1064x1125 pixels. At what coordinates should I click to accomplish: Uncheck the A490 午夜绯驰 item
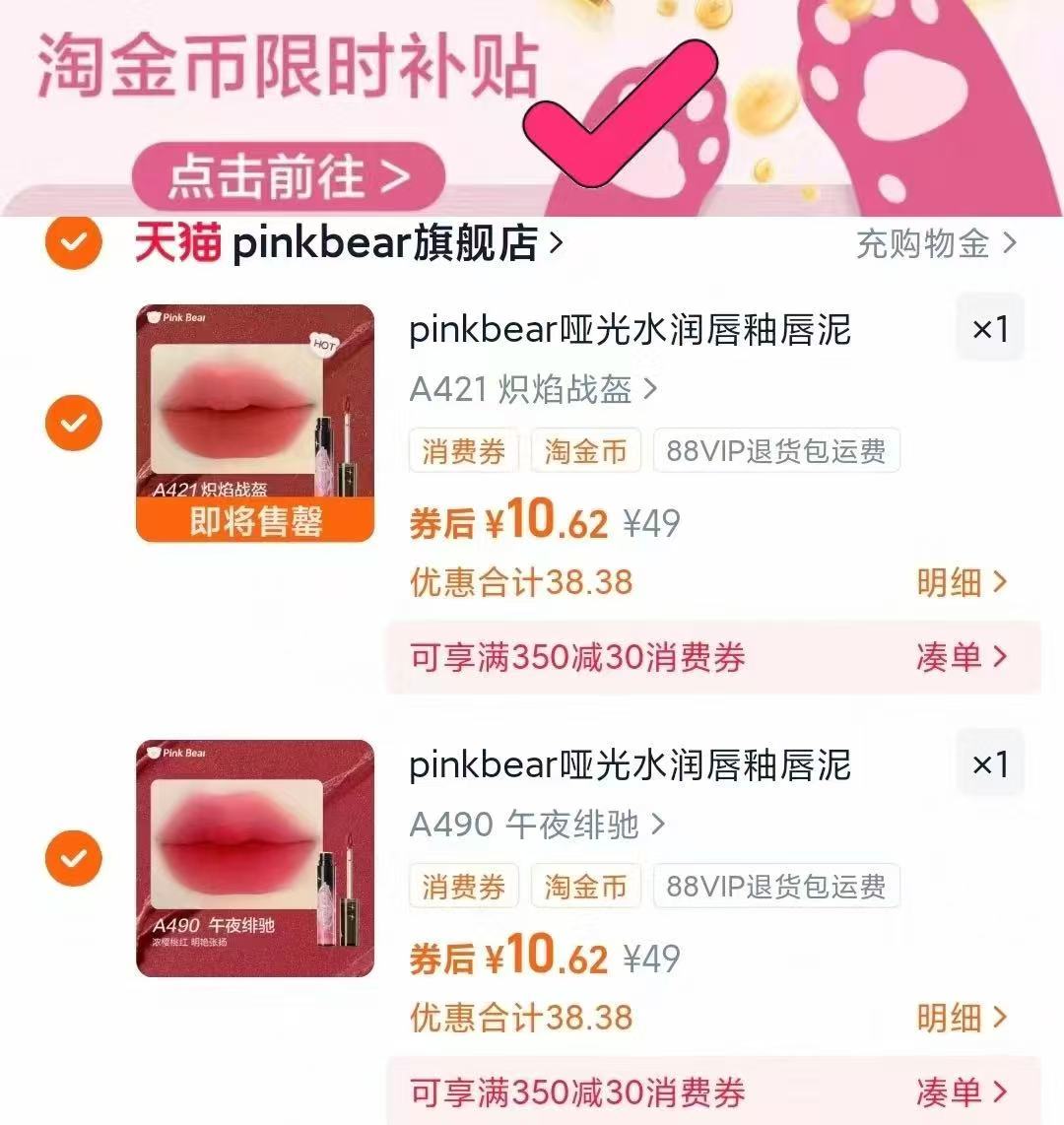(73, 857)
